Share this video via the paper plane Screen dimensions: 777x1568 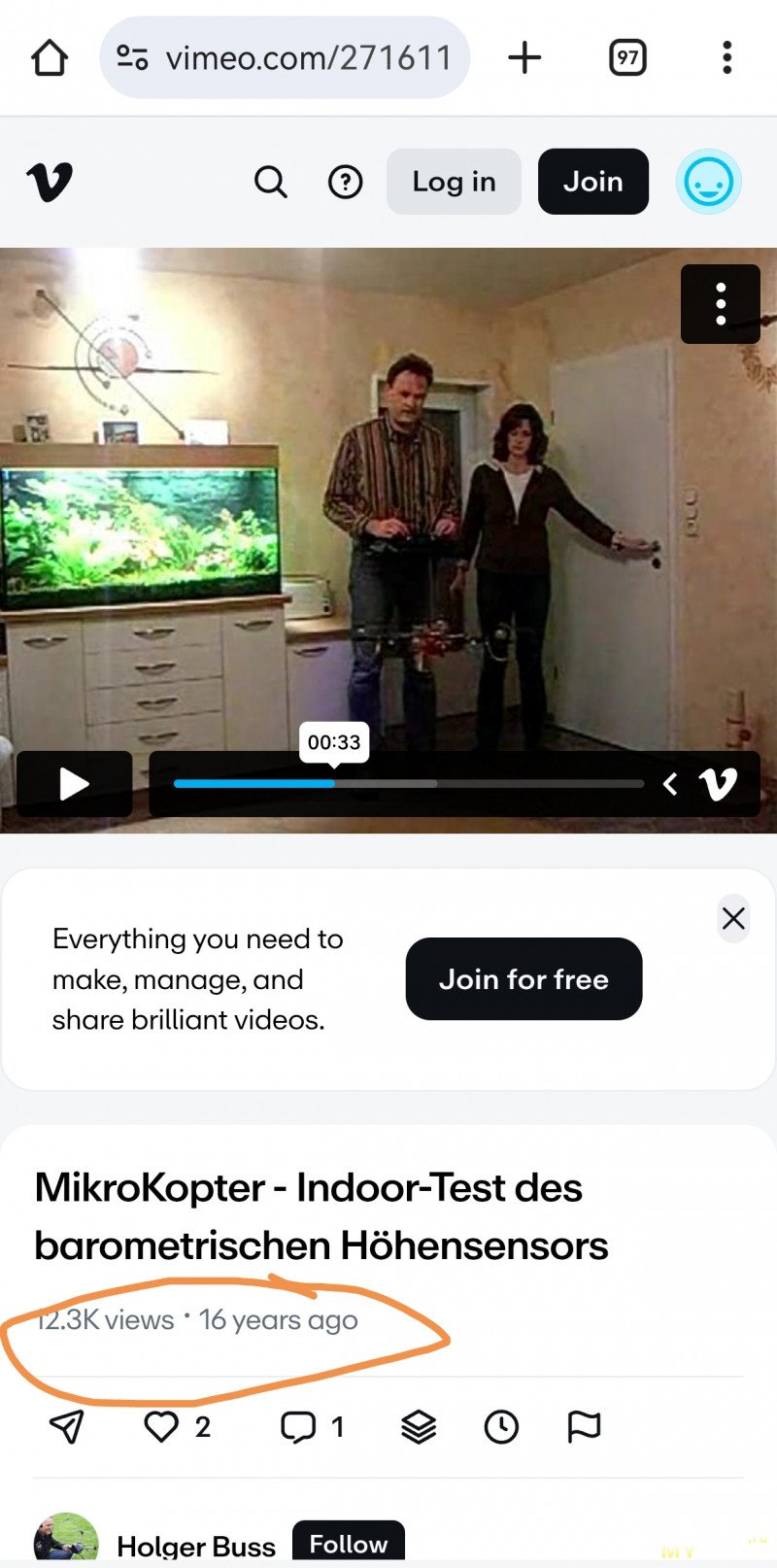(x=66, y=1426)
